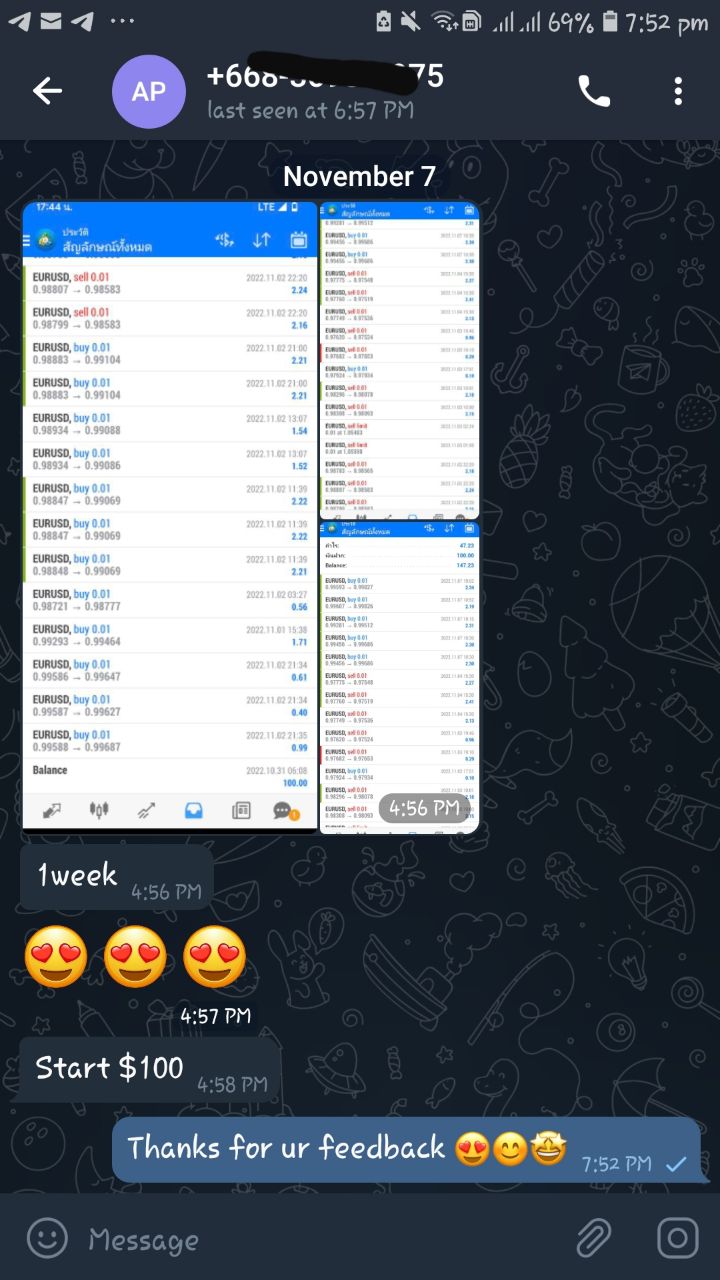Open the camera to record media

click(x=677, y=1239)
